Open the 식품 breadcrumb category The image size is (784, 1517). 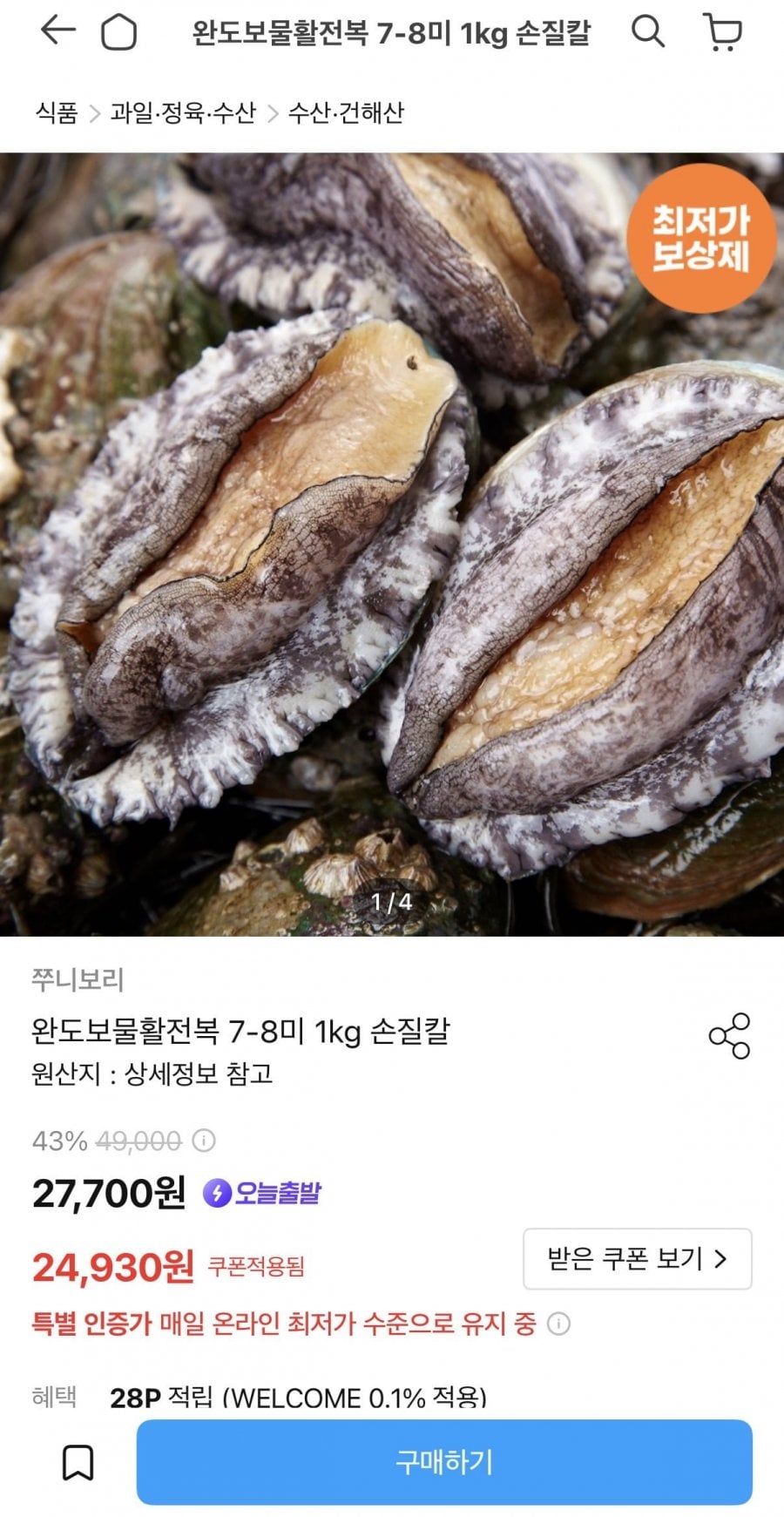[57, 112]
